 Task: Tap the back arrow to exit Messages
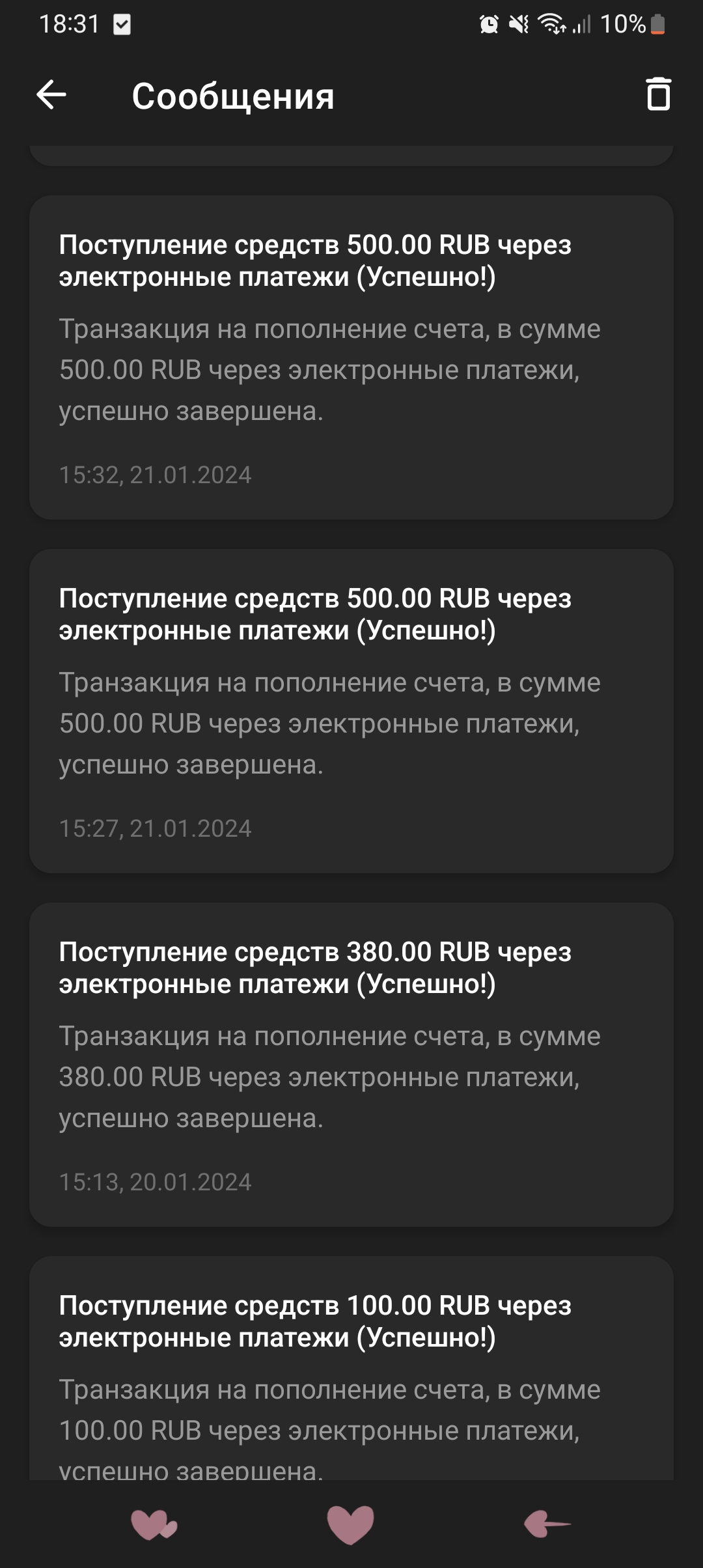(52, 96)
